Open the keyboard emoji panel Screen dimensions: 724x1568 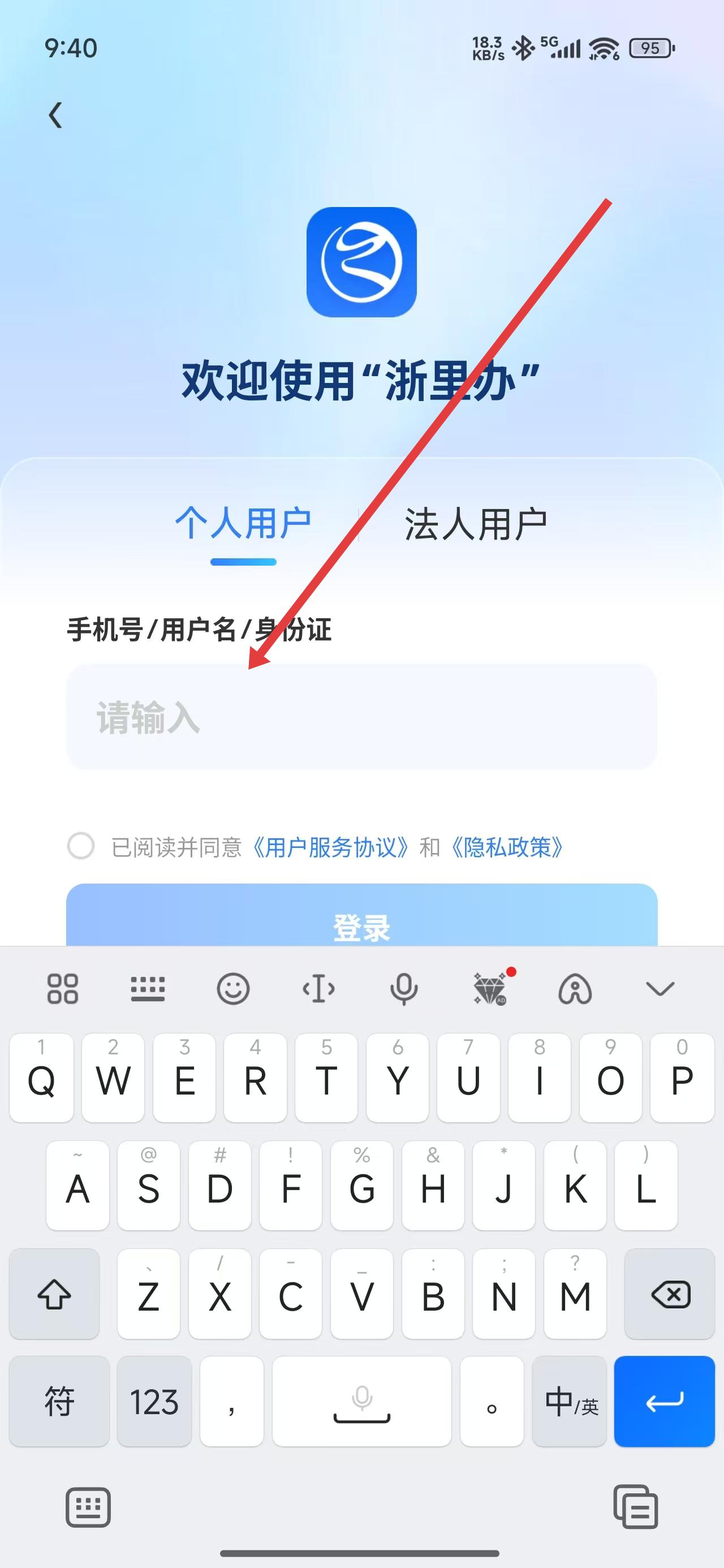point(233,989)
